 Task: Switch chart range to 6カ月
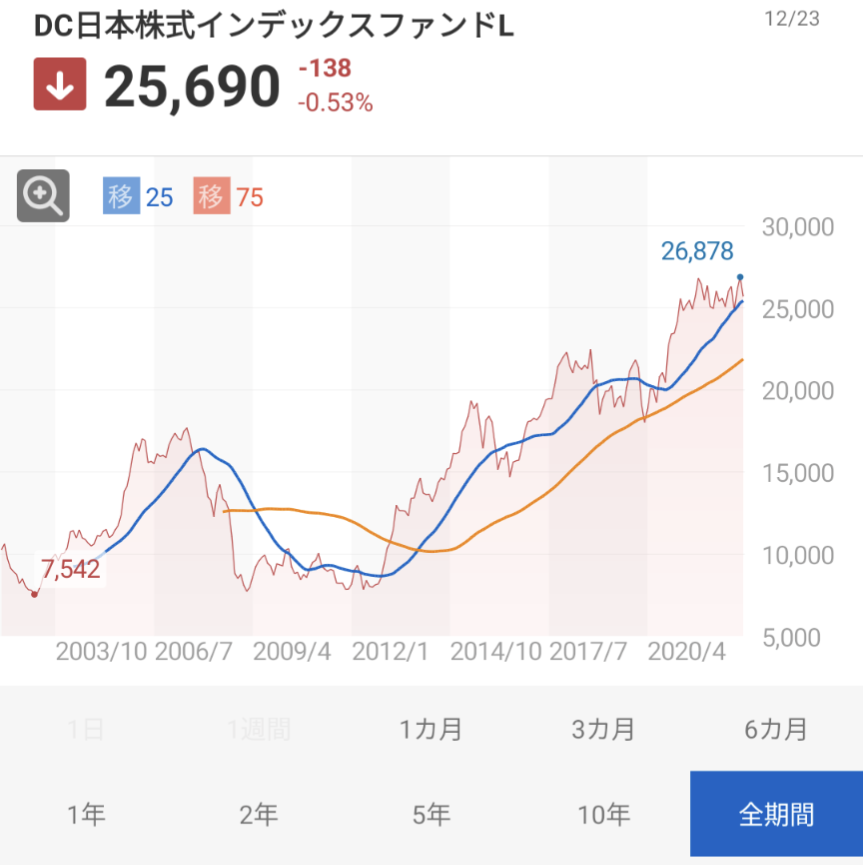tap(776, 729)
